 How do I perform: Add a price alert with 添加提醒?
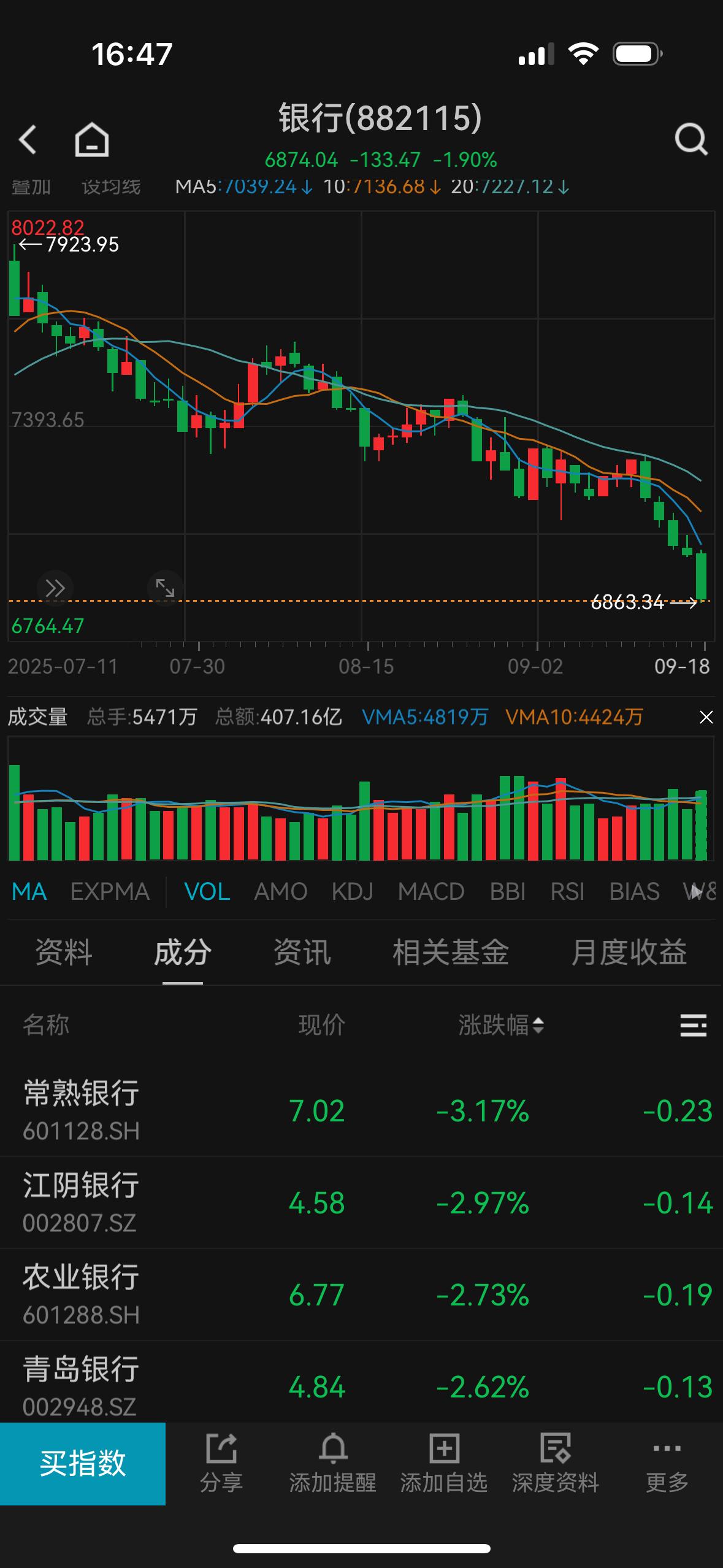333,1463
